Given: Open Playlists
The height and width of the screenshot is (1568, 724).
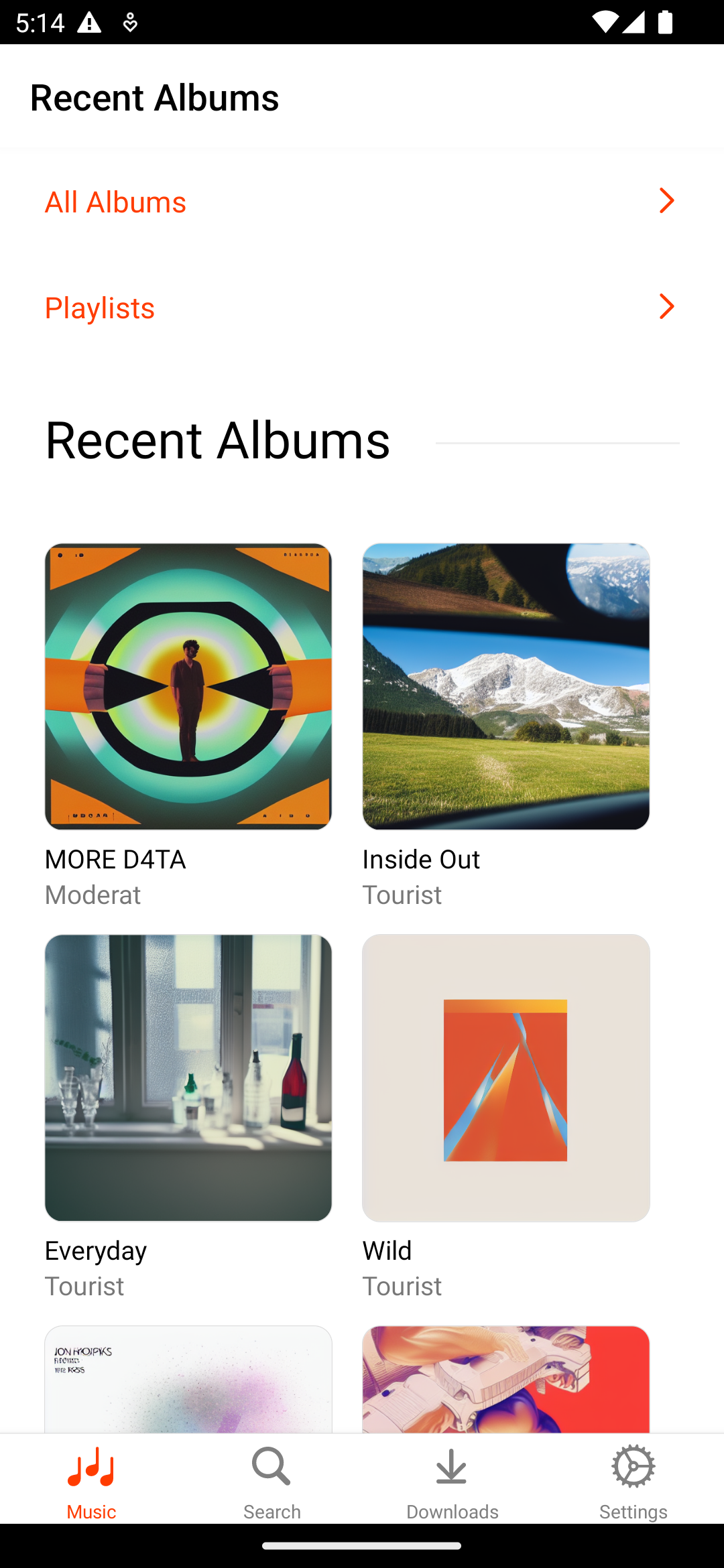Looking at the screenshot, I should [361, 307].
